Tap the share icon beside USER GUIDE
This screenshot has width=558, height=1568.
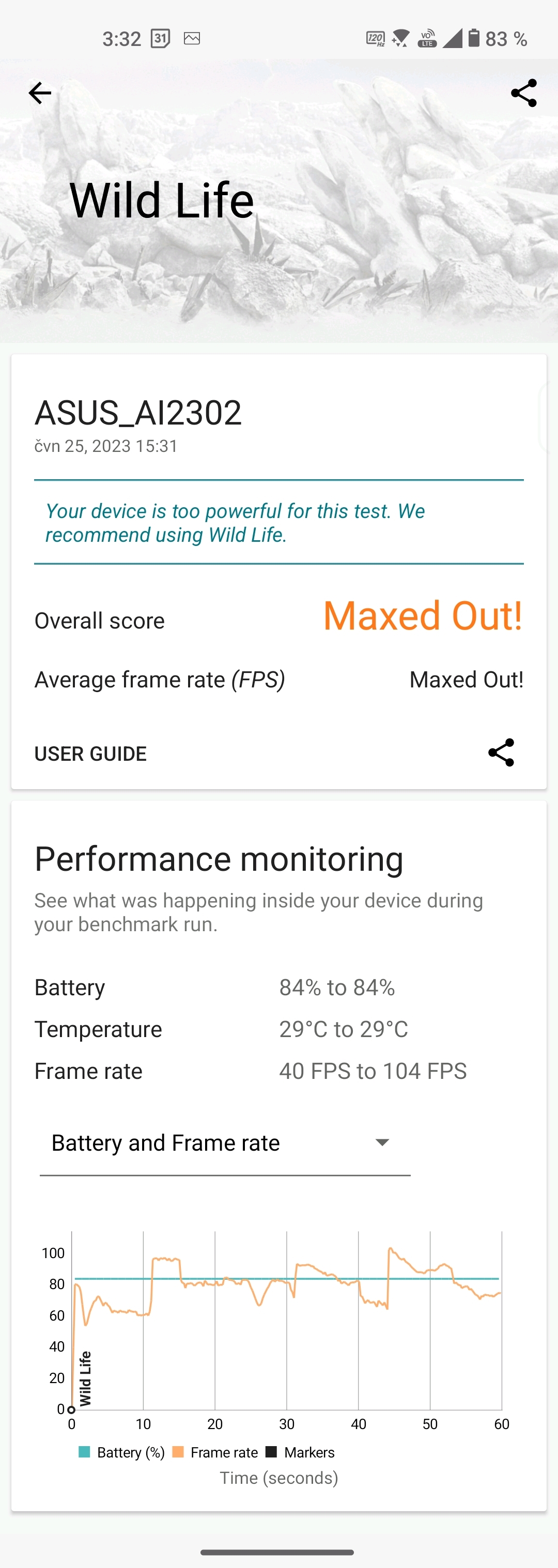click(501, 753)
